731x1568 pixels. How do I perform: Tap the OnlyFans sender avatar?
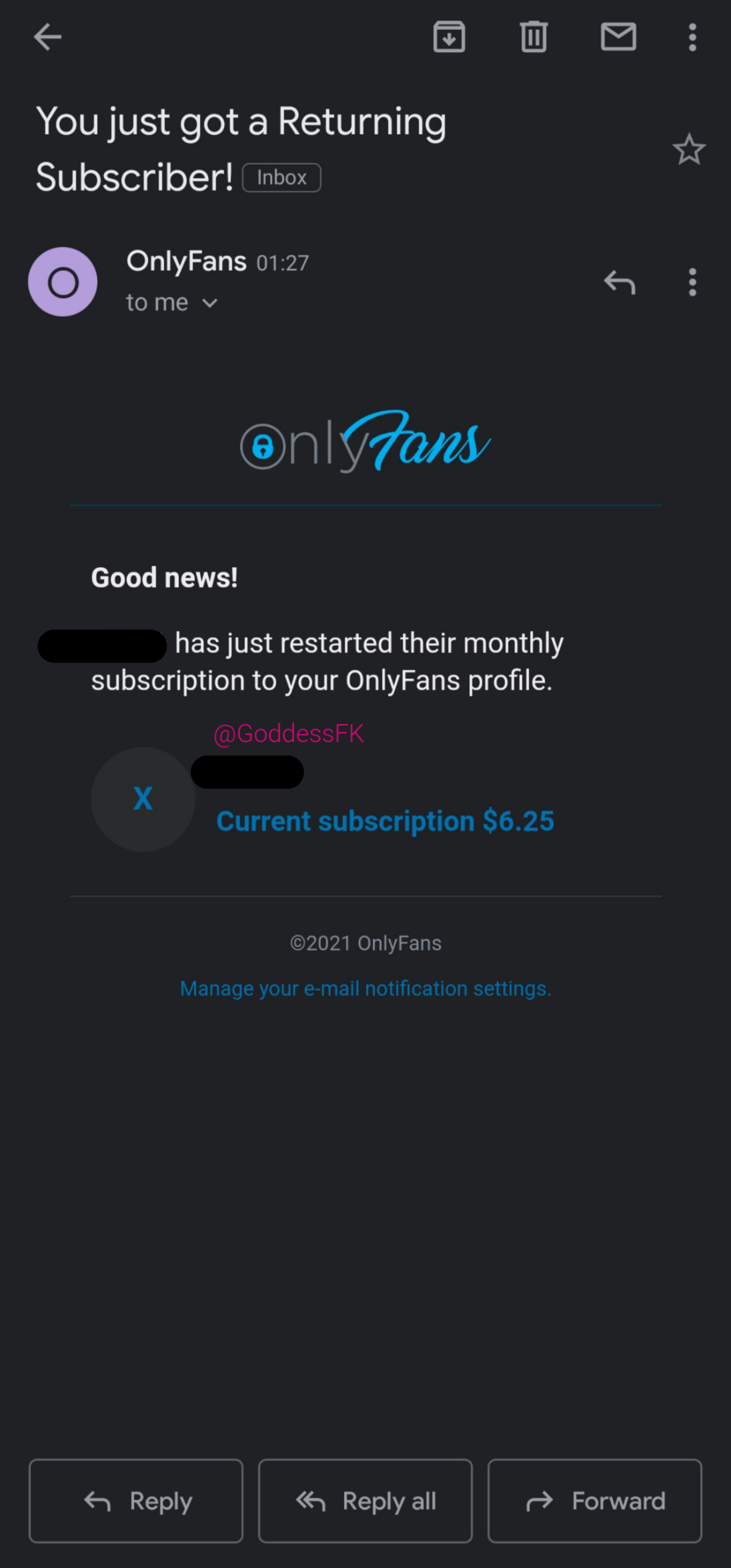[63, 281]
